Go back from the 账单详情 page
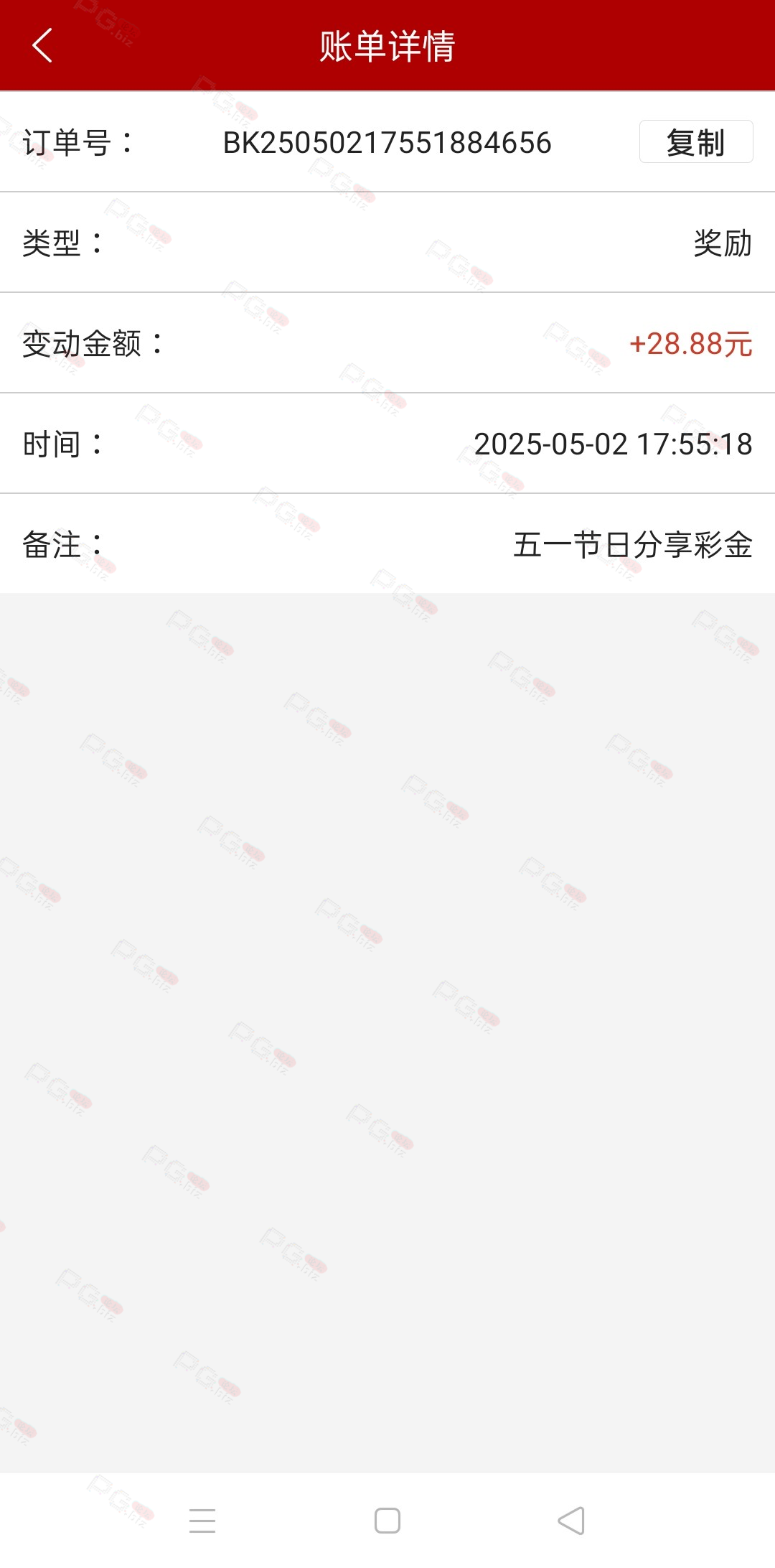Screen dimensions: 775x1568 [x=42, y=46]
